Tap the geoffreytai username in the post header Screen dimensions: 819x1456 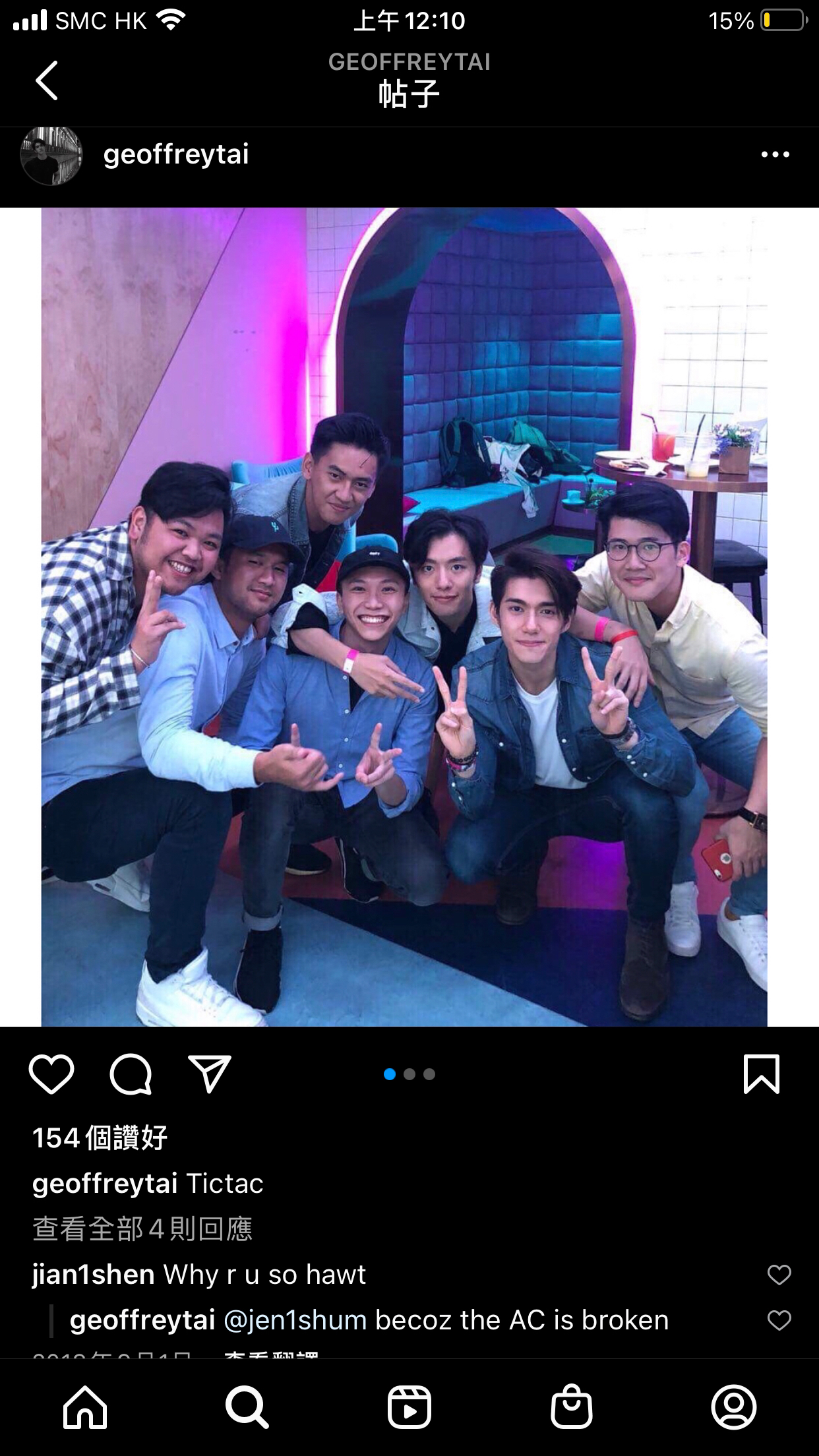(x=176, y=154)
